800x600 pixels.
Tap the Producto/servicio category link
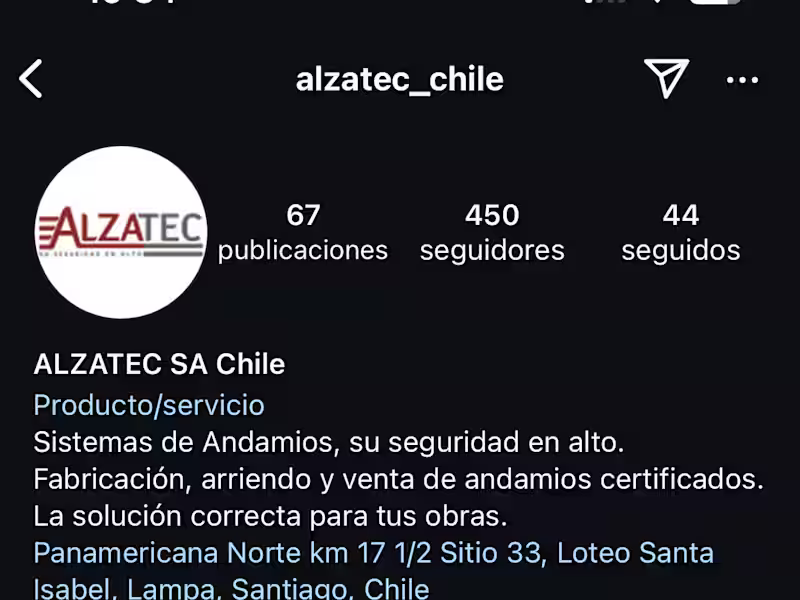(149, 405)
